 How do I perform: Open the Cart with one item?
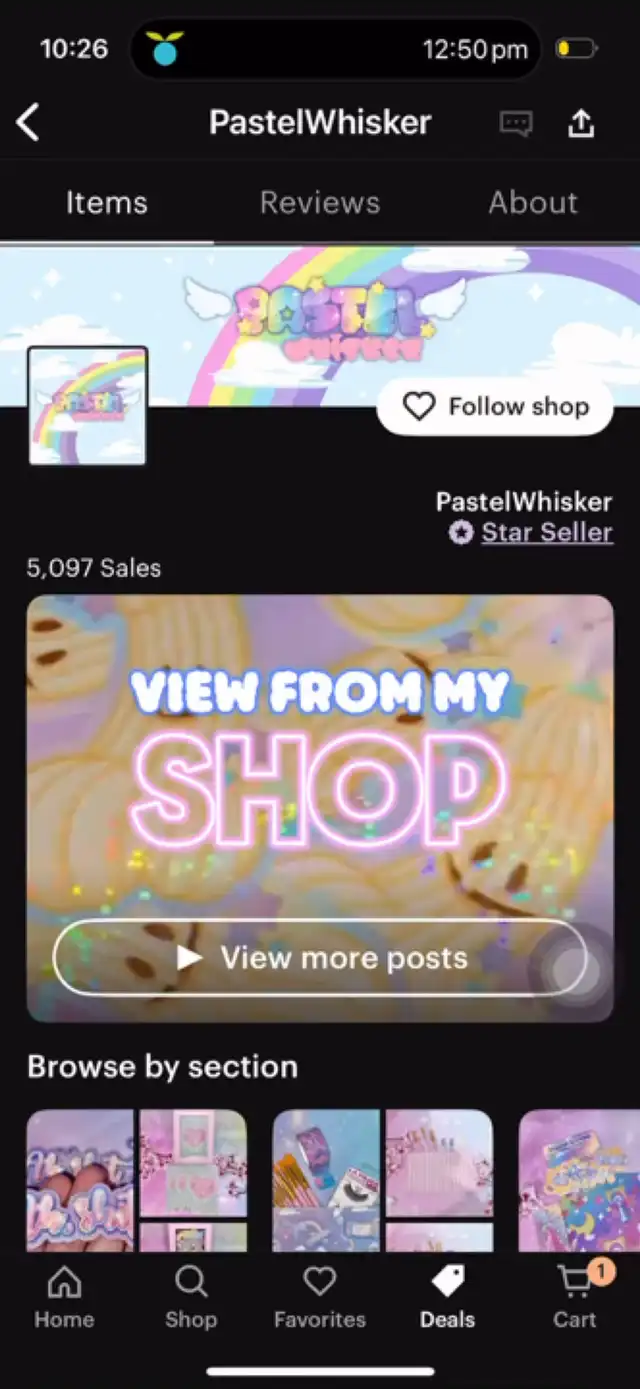(x=576, y=1297)
